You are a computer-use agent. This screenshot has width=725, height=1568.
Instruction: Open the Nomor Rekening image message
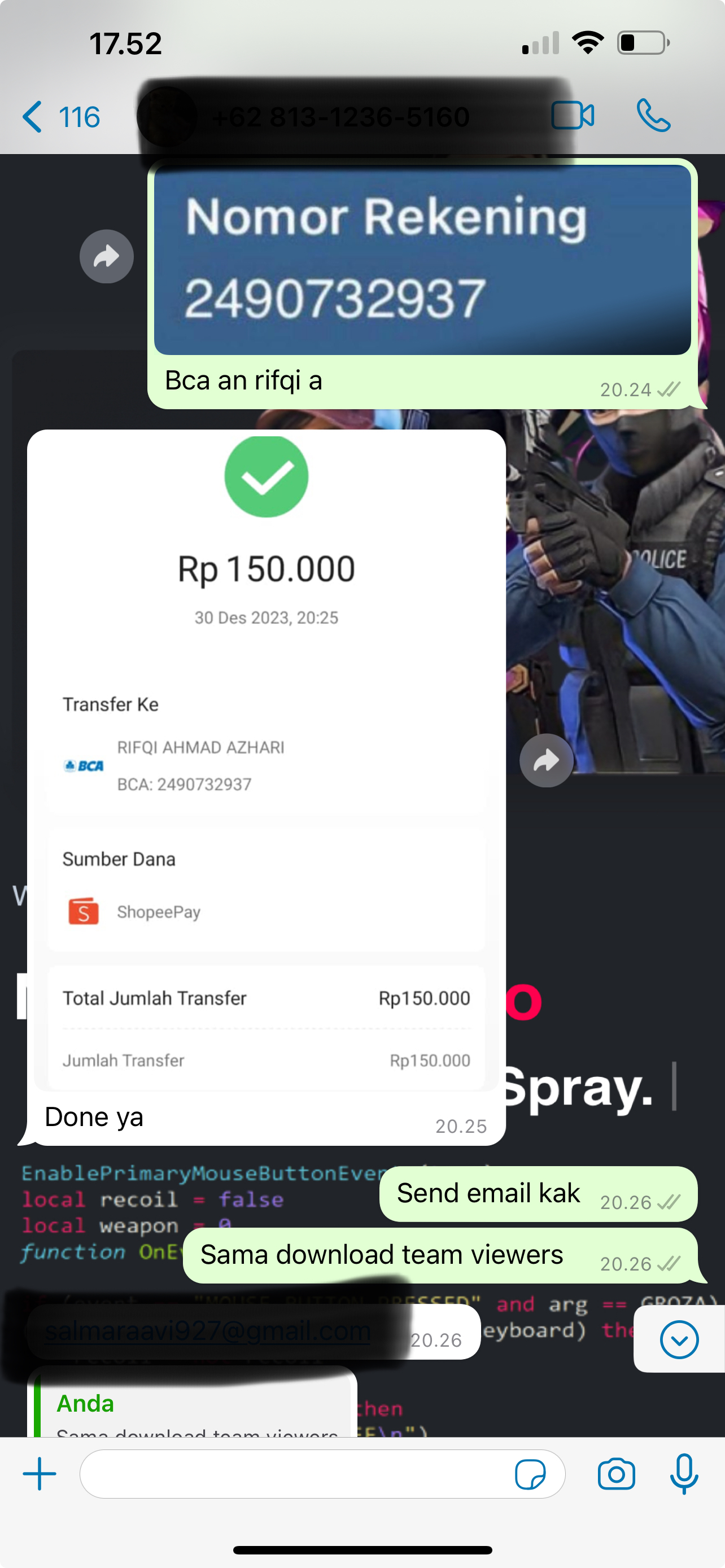coord(422,261)
